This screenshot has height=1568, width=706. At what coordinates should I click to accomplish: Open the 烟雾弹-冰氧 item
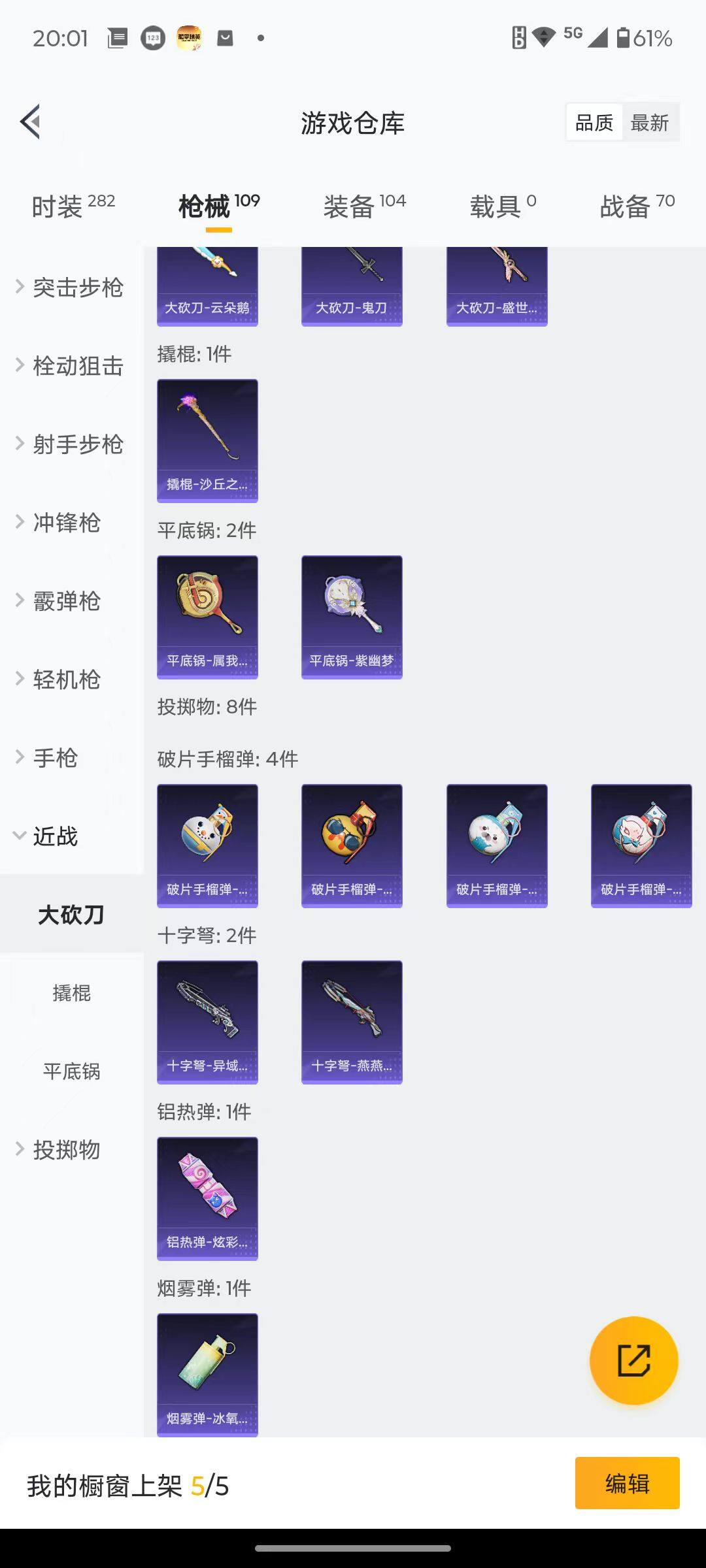click(207, 1375)
